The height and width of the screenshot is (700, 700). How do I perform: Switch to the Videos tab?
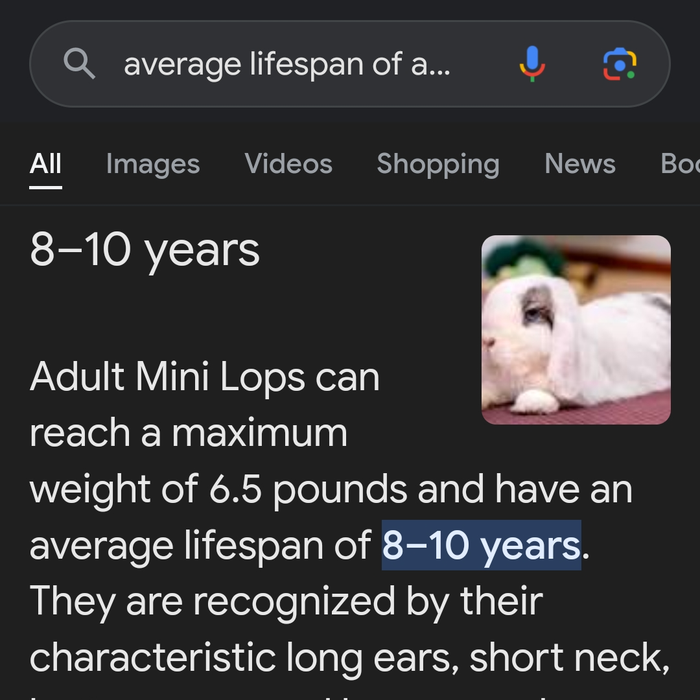point(288,164)
